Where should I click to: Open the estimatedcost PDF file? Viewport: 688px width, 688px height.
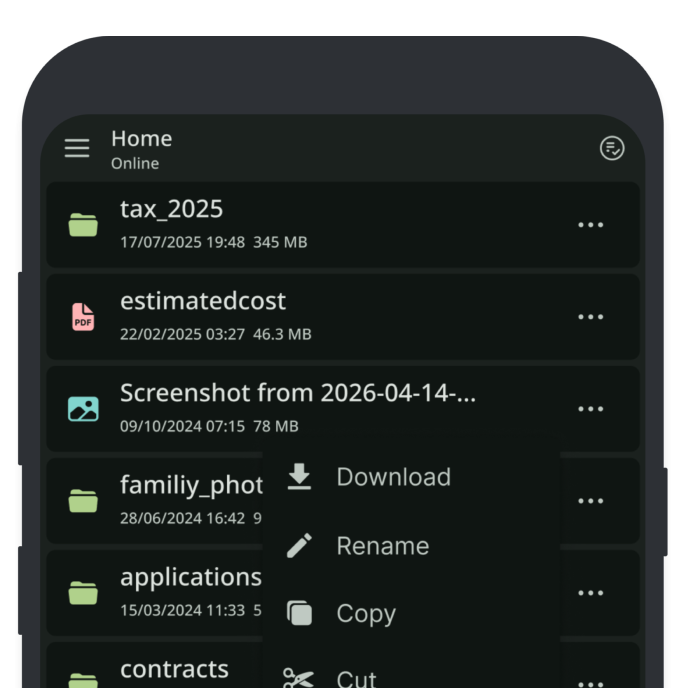pyautogui.click(x=300, y=316)
